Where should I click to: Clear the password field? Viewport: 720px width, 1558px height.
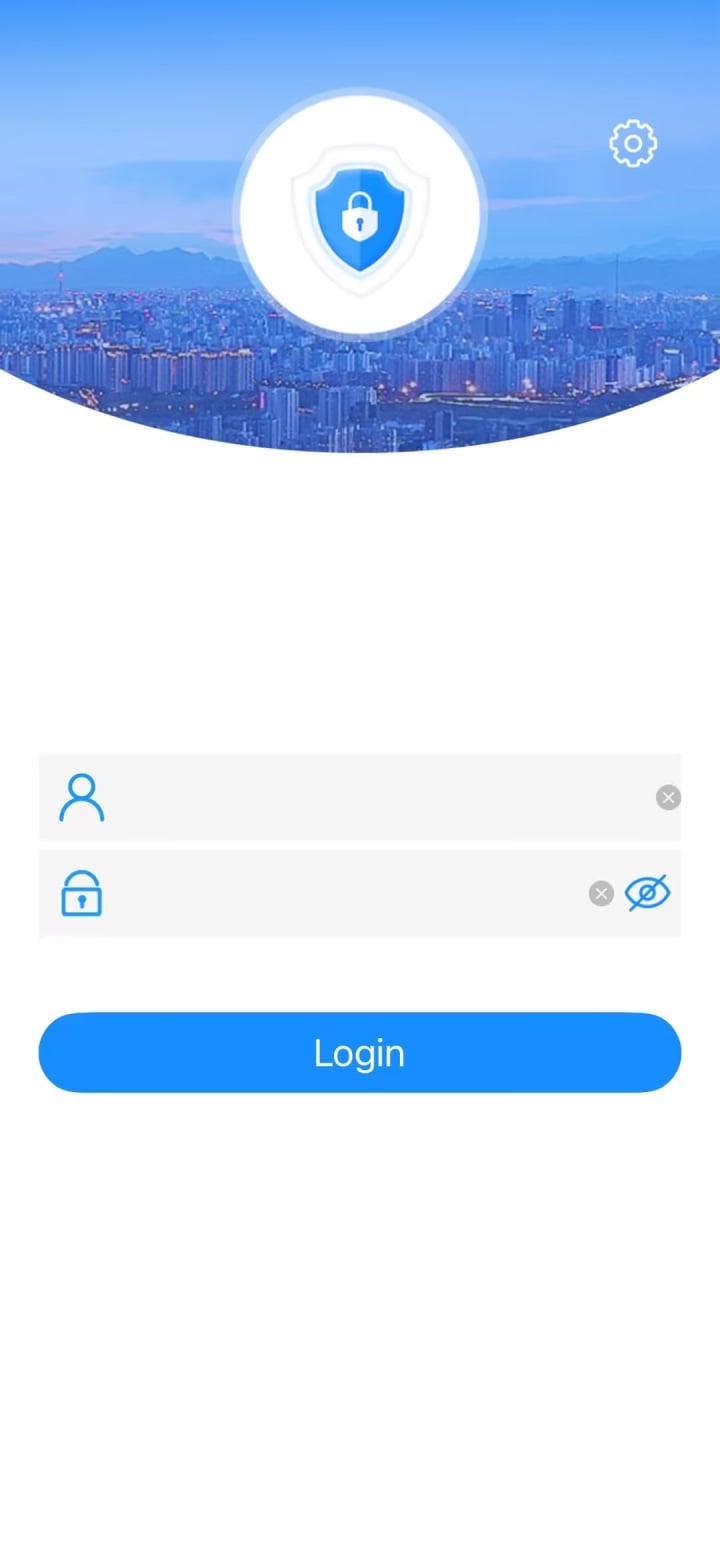[601, 893]
